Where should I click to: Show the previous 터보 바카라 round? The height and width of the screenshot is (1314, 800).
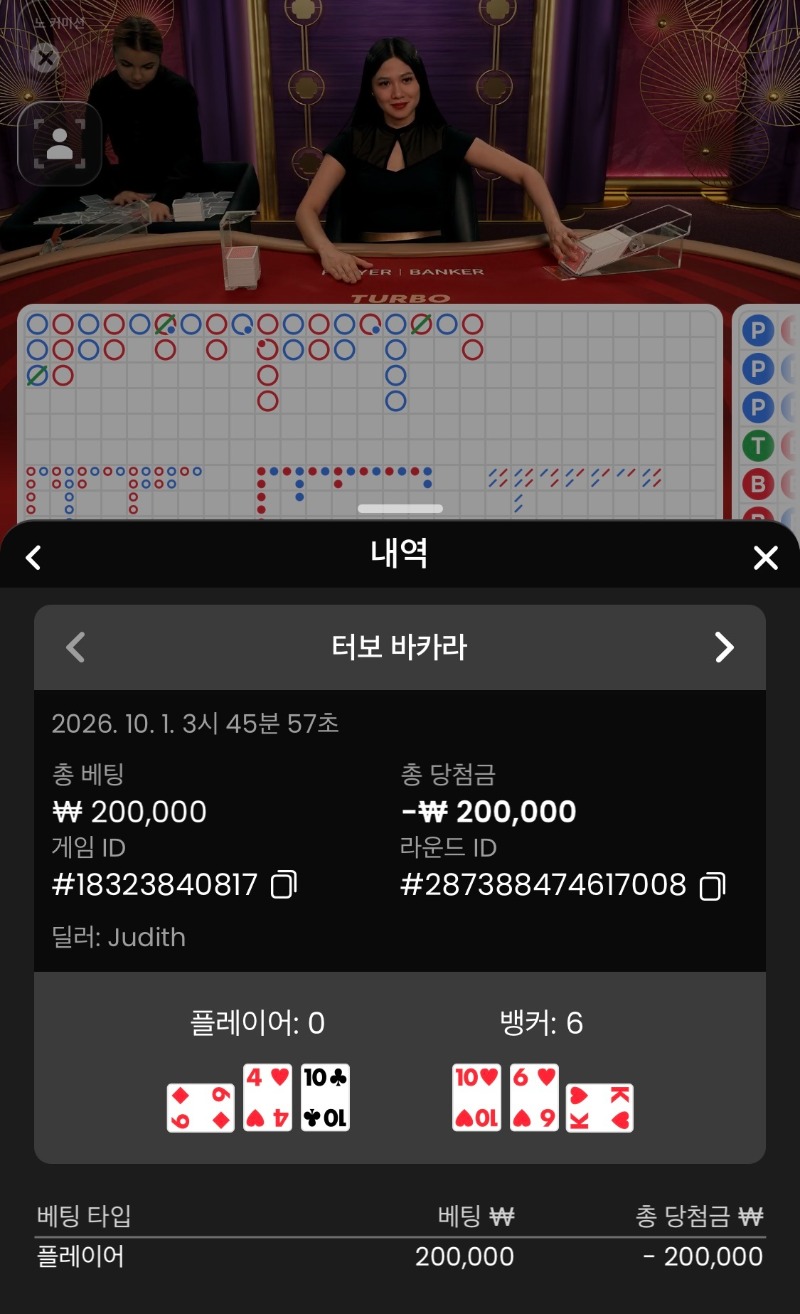[75, 648]
